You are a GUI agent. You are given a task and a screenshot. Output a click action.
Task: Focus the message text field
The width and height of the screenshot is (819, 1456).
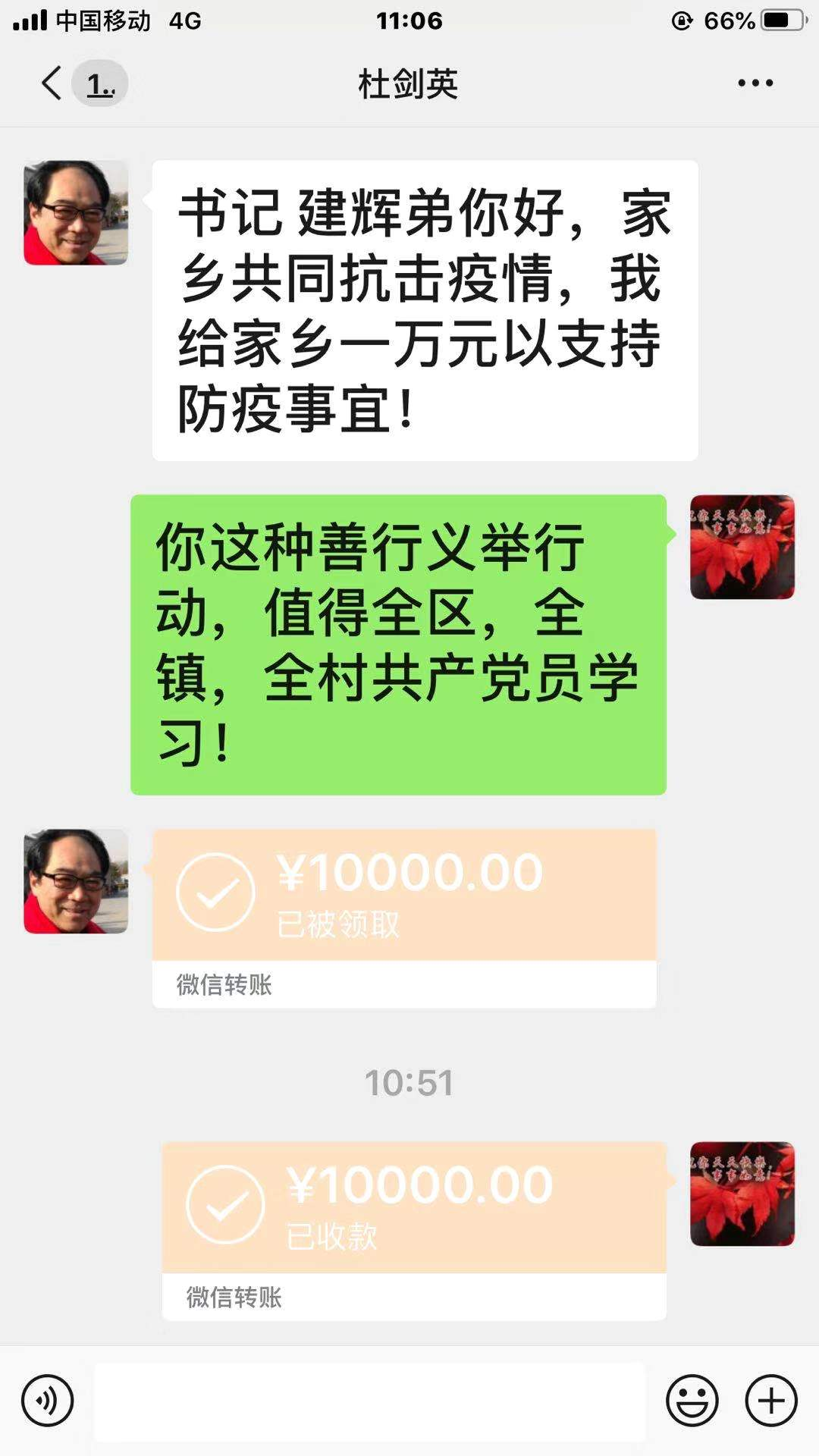(x=370, y=1401)
